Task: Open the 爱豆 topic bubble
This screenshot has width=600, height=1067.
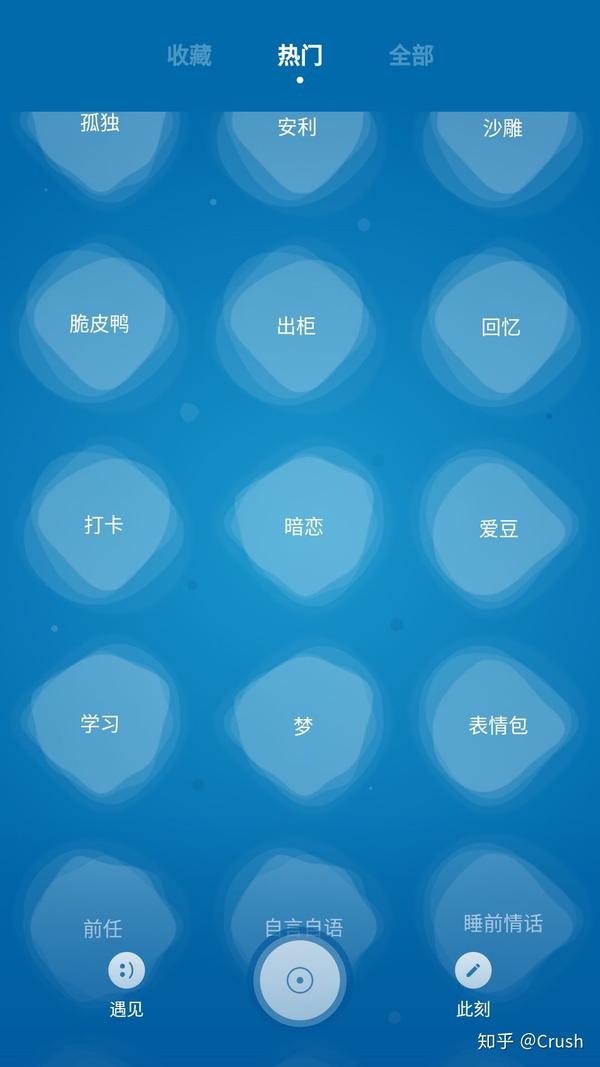Action: pyautogui.click(x=498, y=528)
